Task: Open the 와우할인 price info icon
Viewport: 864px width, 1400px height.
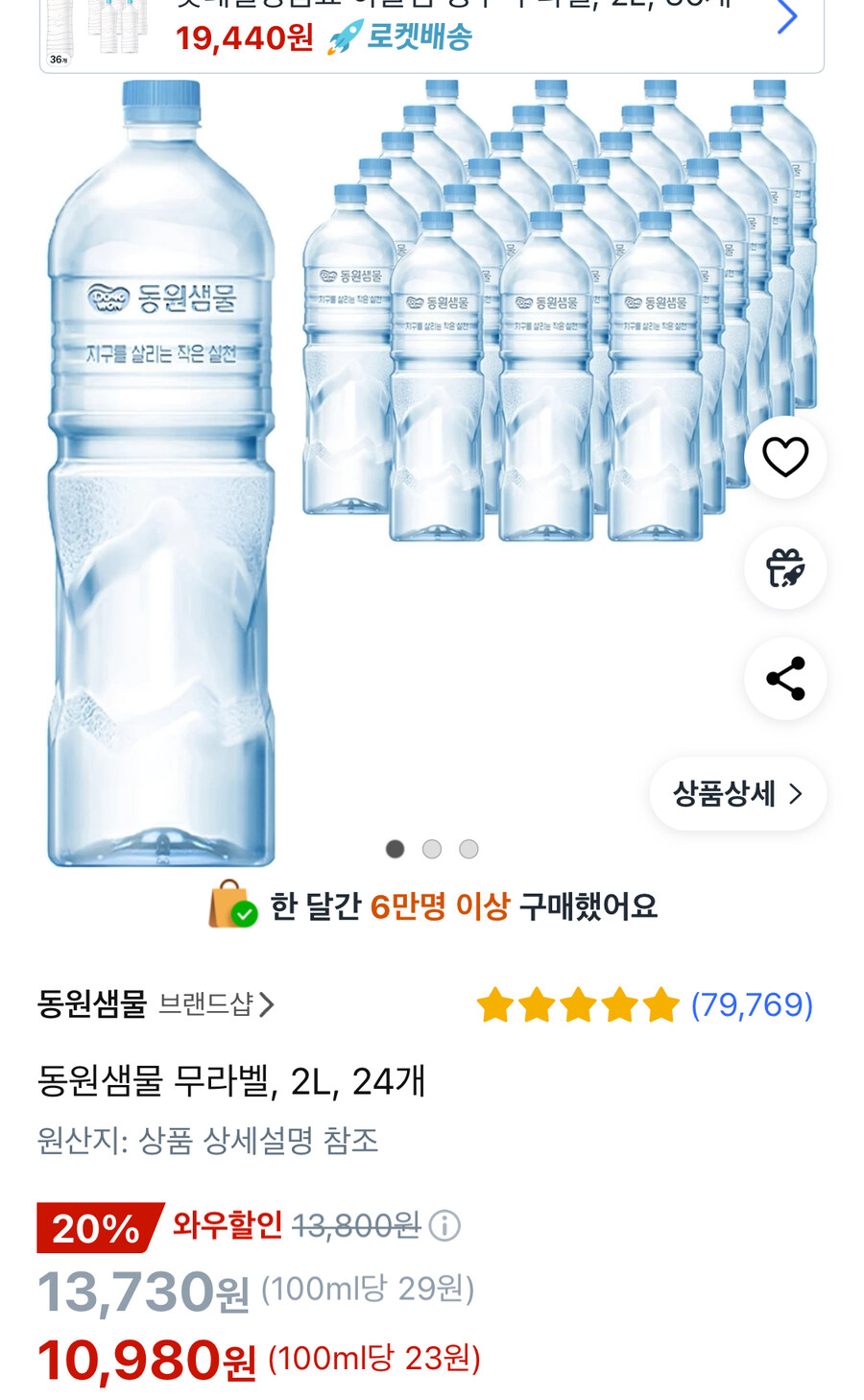Action: [x=444, y=1224]
